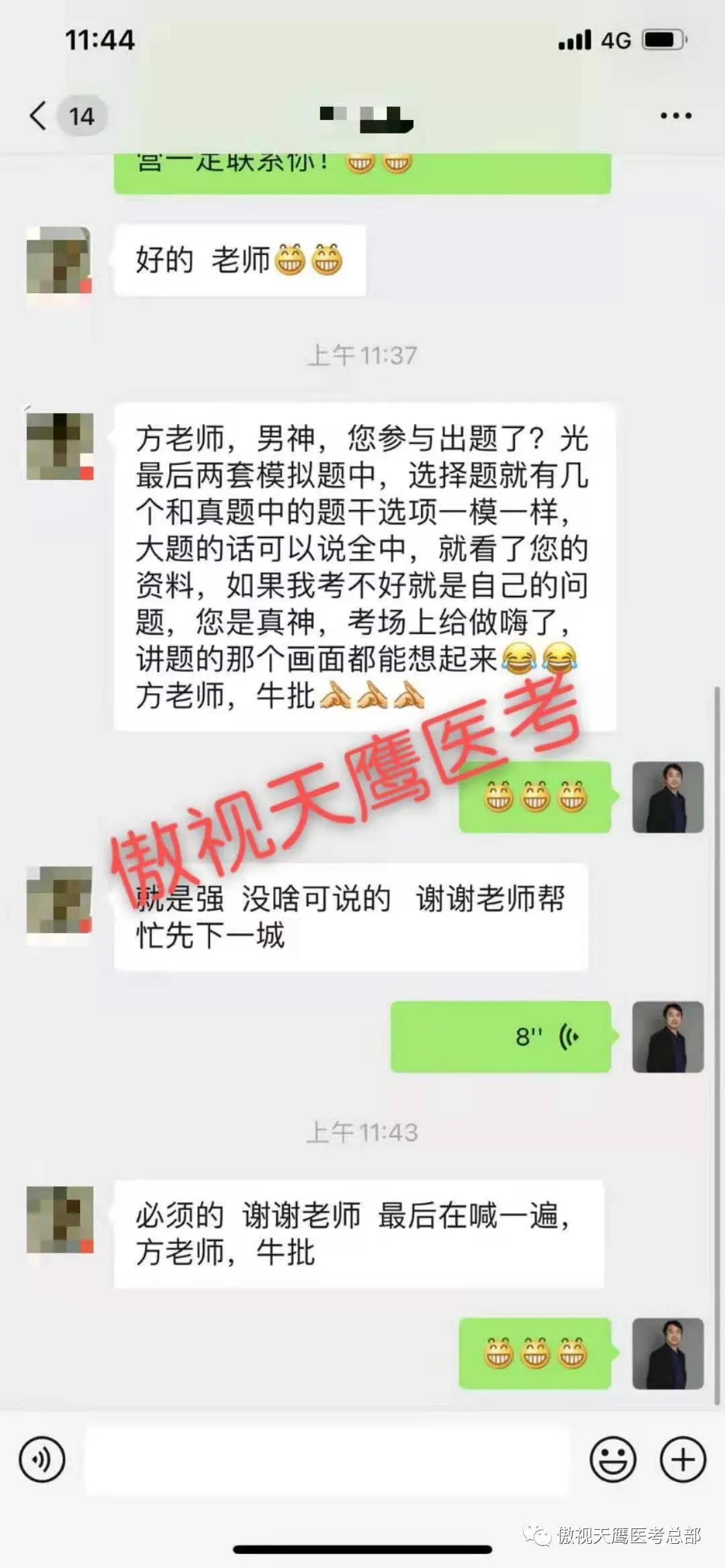The width and height of the screenshot is (725, 1568).
Task: Play the 8-second voice message
Action: tap(501, 1037)
